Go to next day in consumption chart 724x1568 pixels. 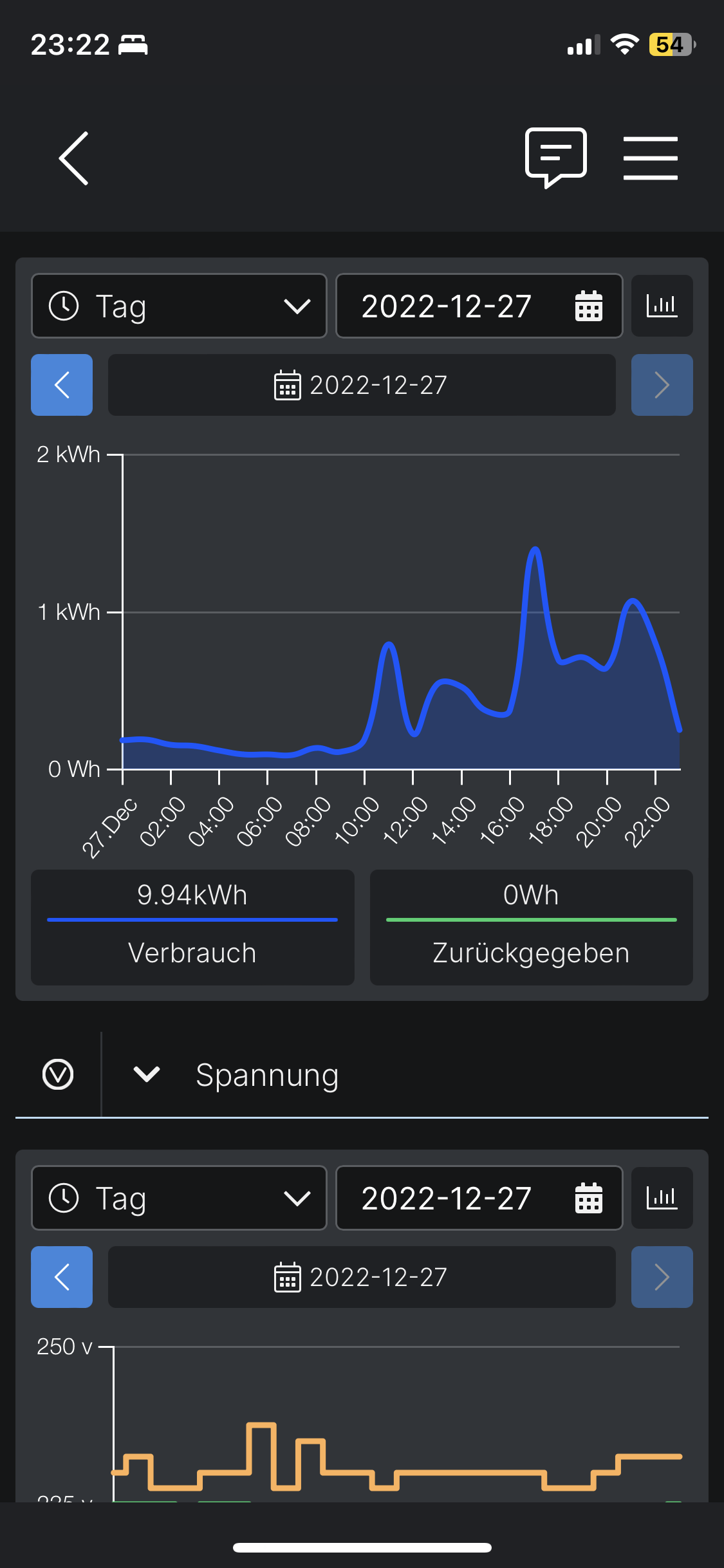tap(662, 385)
